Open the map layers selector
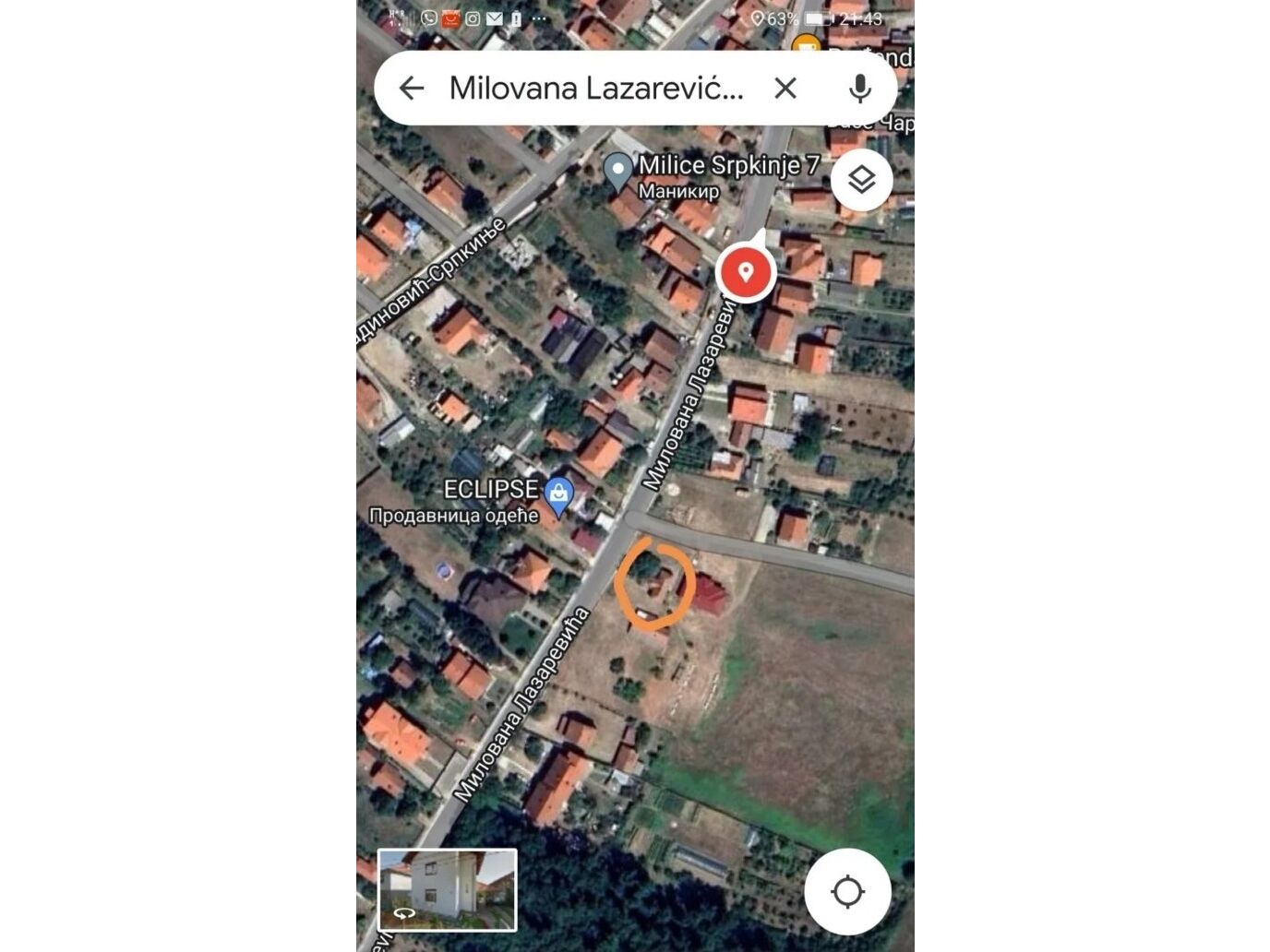The height and width of the screenshot is (952, 1270). coord(861,179)
